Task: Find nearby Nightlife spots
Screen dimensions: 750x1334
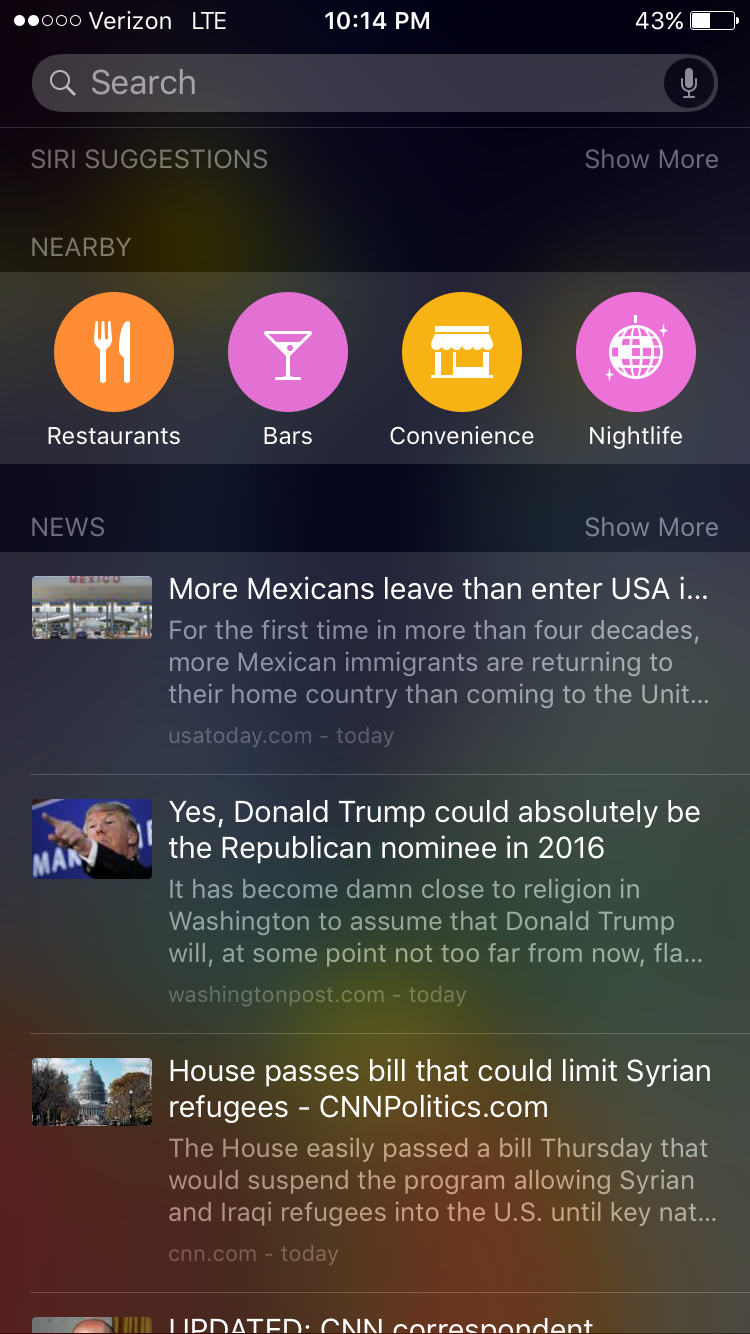Action: pos(636,370)
